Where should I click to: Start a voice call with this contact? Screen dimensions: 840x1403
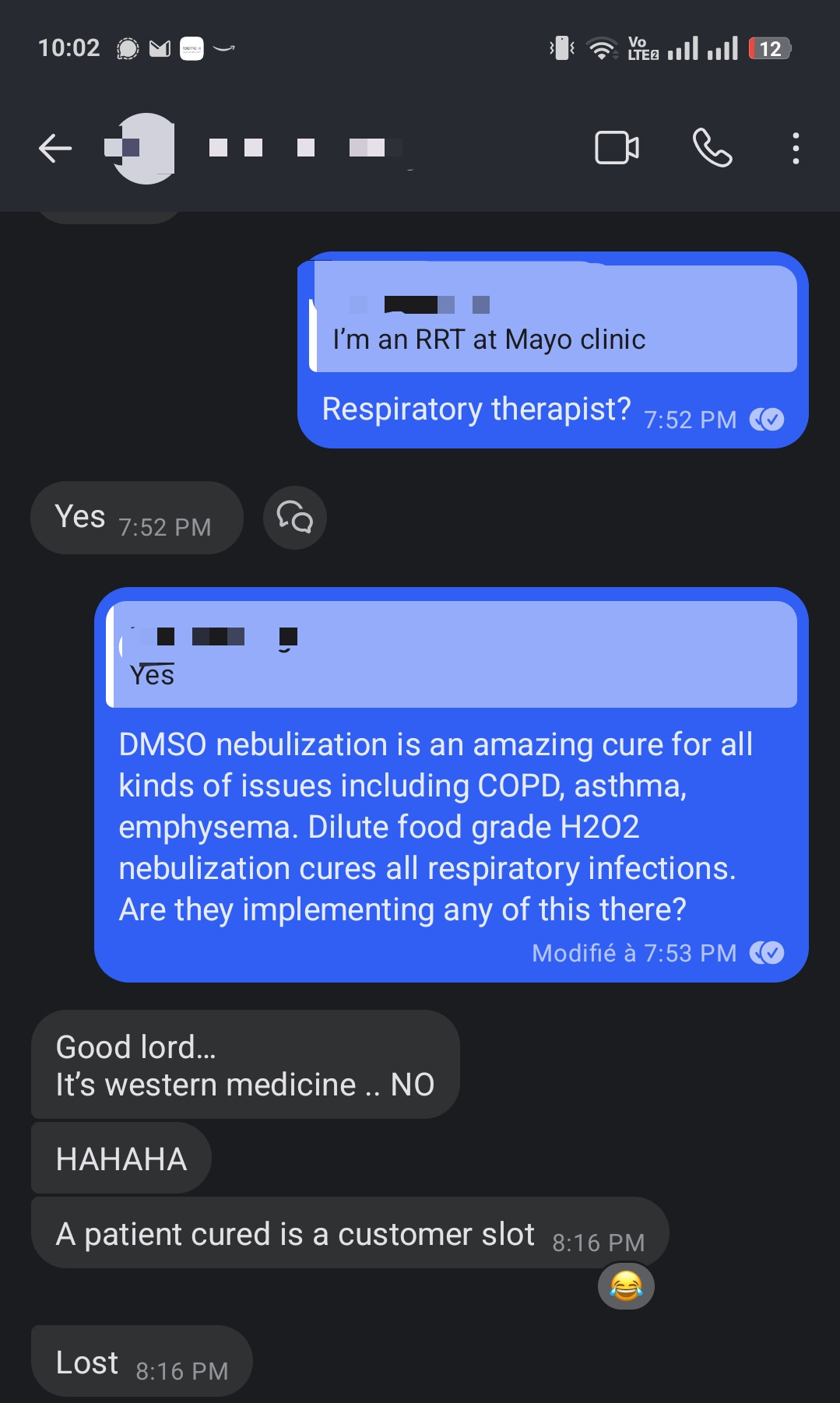712,148
